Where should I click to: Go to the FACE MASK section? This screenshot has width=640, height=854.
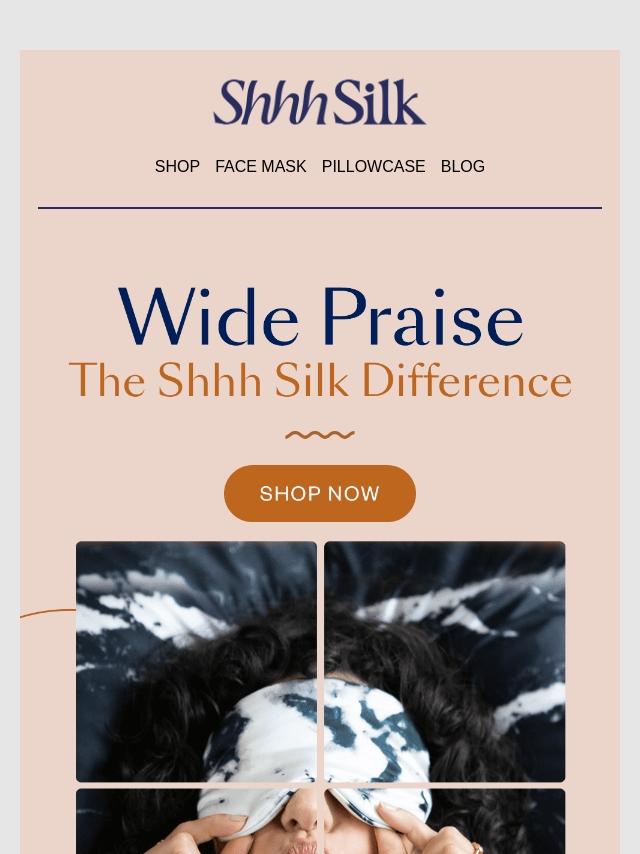click(x=260, y=166)
